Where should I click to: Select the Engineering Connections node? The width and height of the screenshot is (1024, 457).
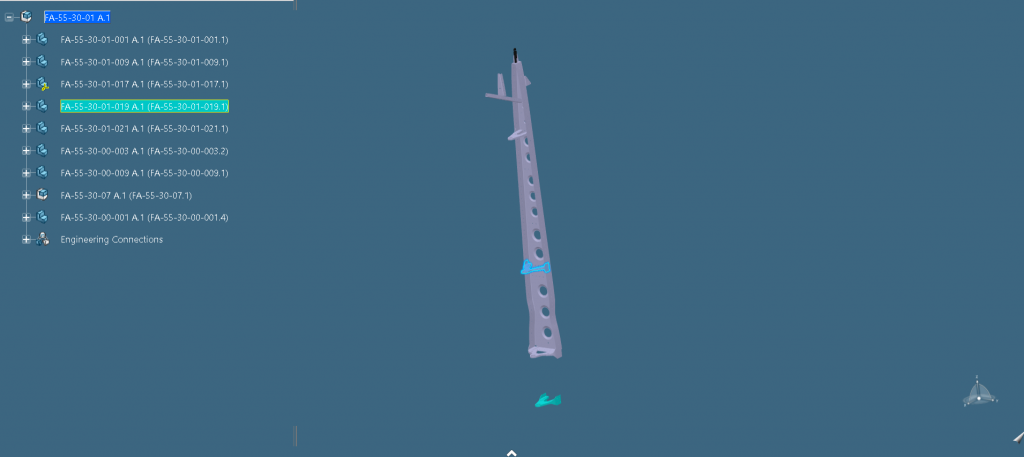111,240
